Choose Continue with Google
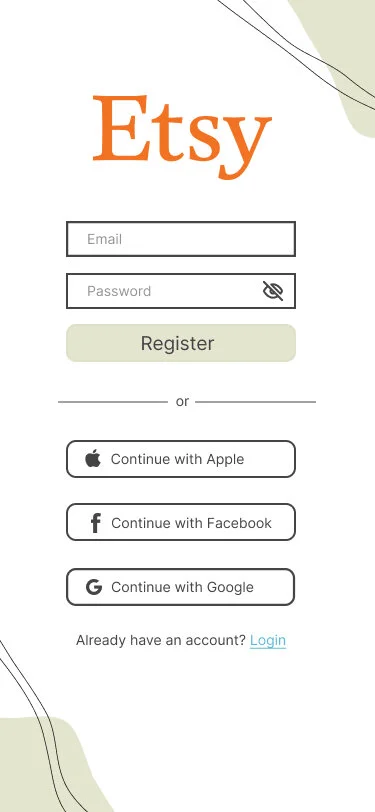 pos(181,587)
